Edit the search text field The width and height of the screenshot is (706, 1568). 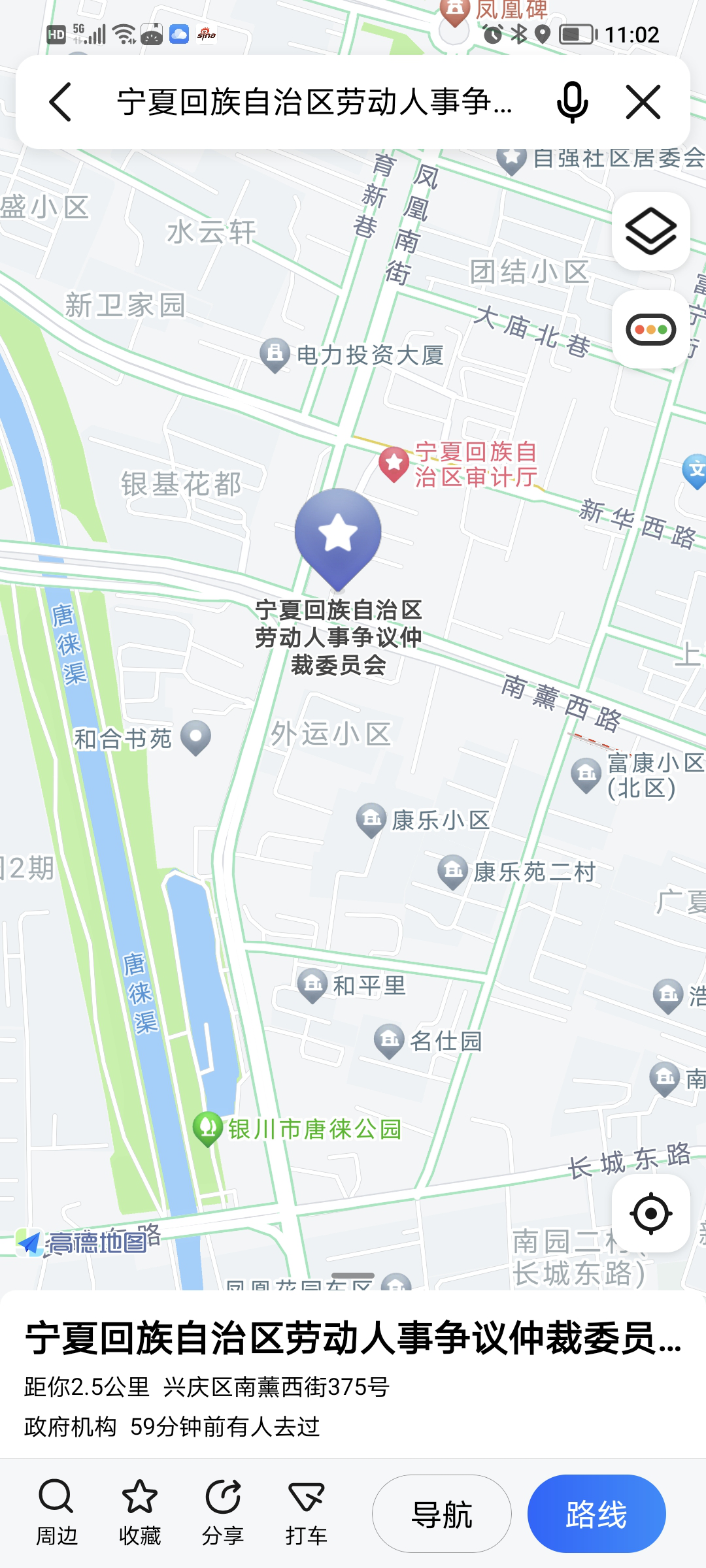314,102
